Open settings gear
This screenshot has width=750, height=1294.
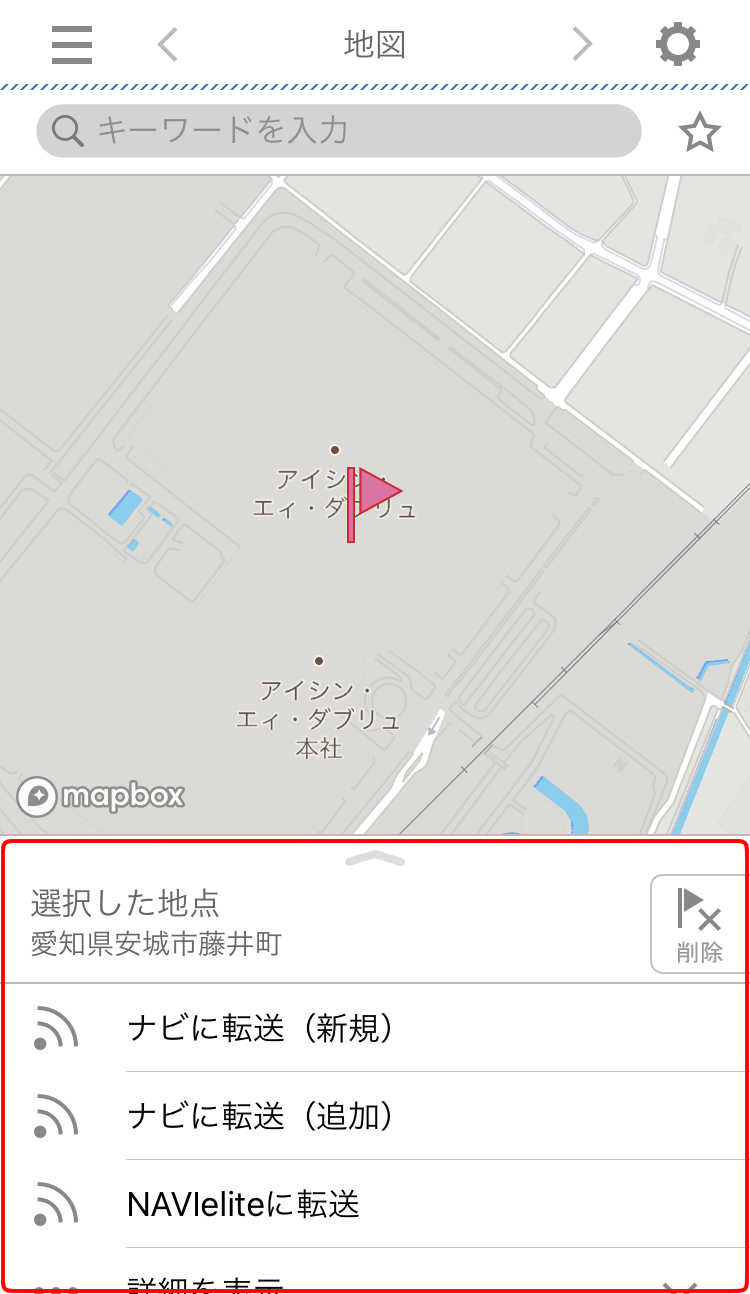[677, 45]
